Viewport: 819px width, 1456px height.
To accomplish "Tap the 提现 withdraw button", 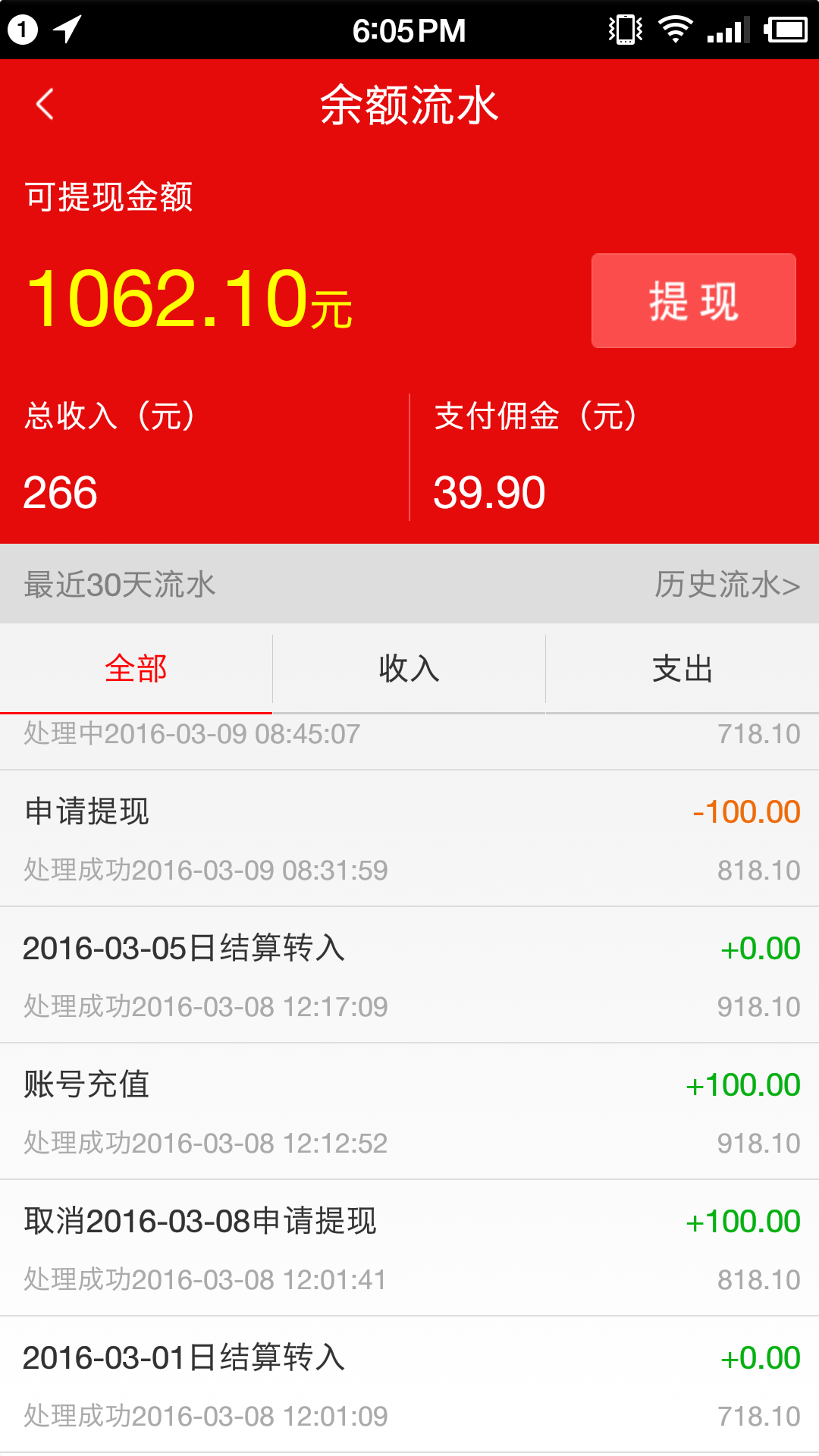I will click(x=693, y=300).
